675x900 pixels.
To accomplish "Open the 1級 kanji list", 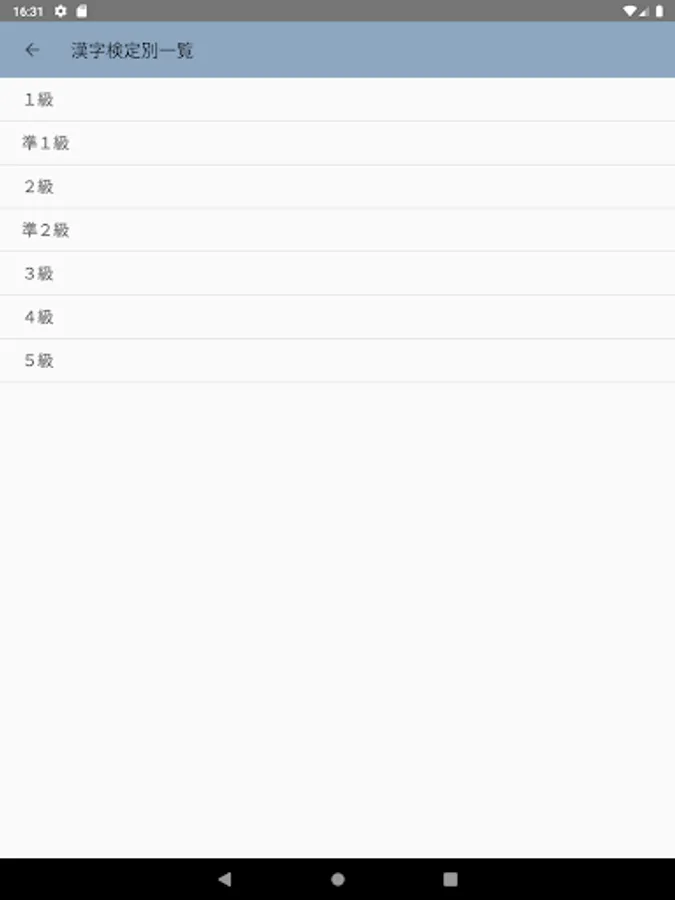I will tap(338, 99).
